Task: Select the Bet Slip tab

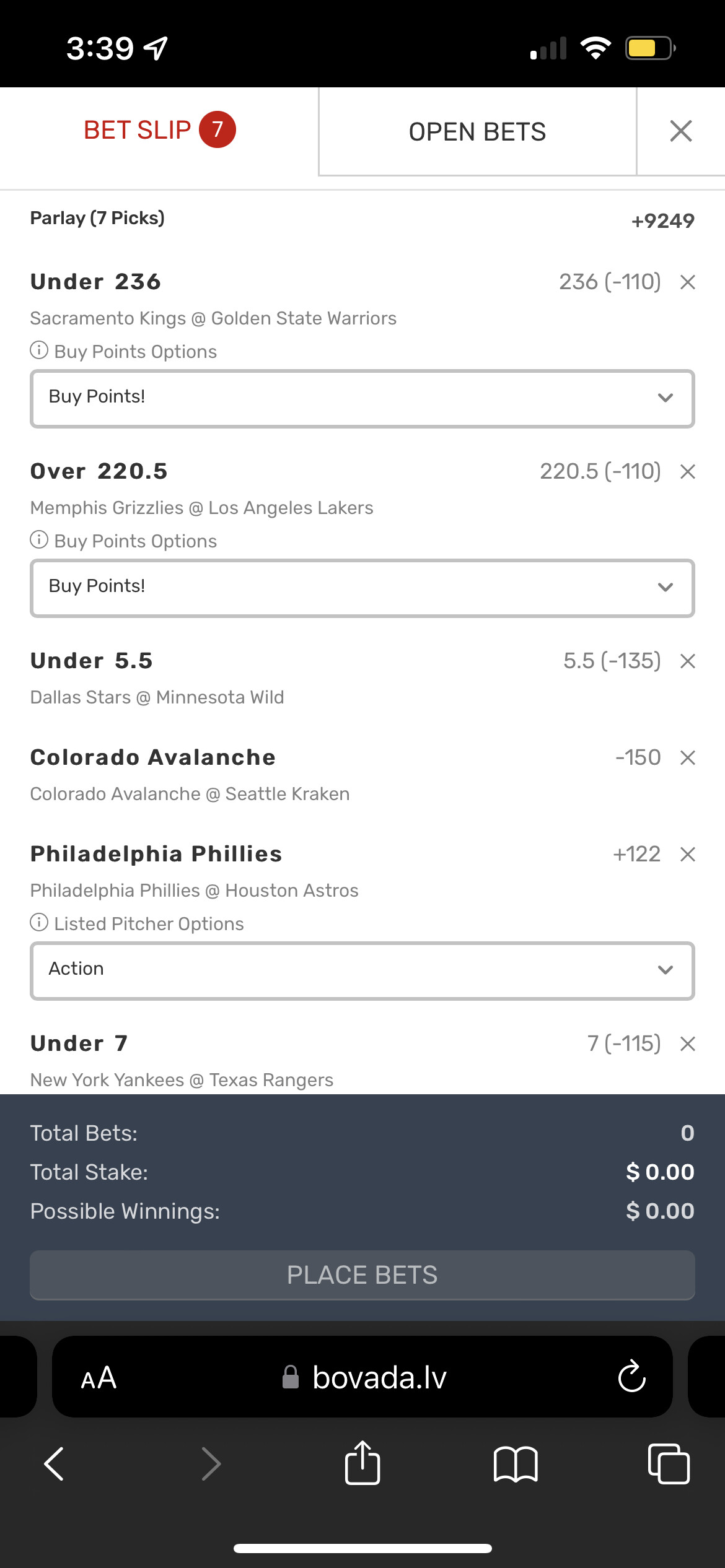Action: [159, 130]
